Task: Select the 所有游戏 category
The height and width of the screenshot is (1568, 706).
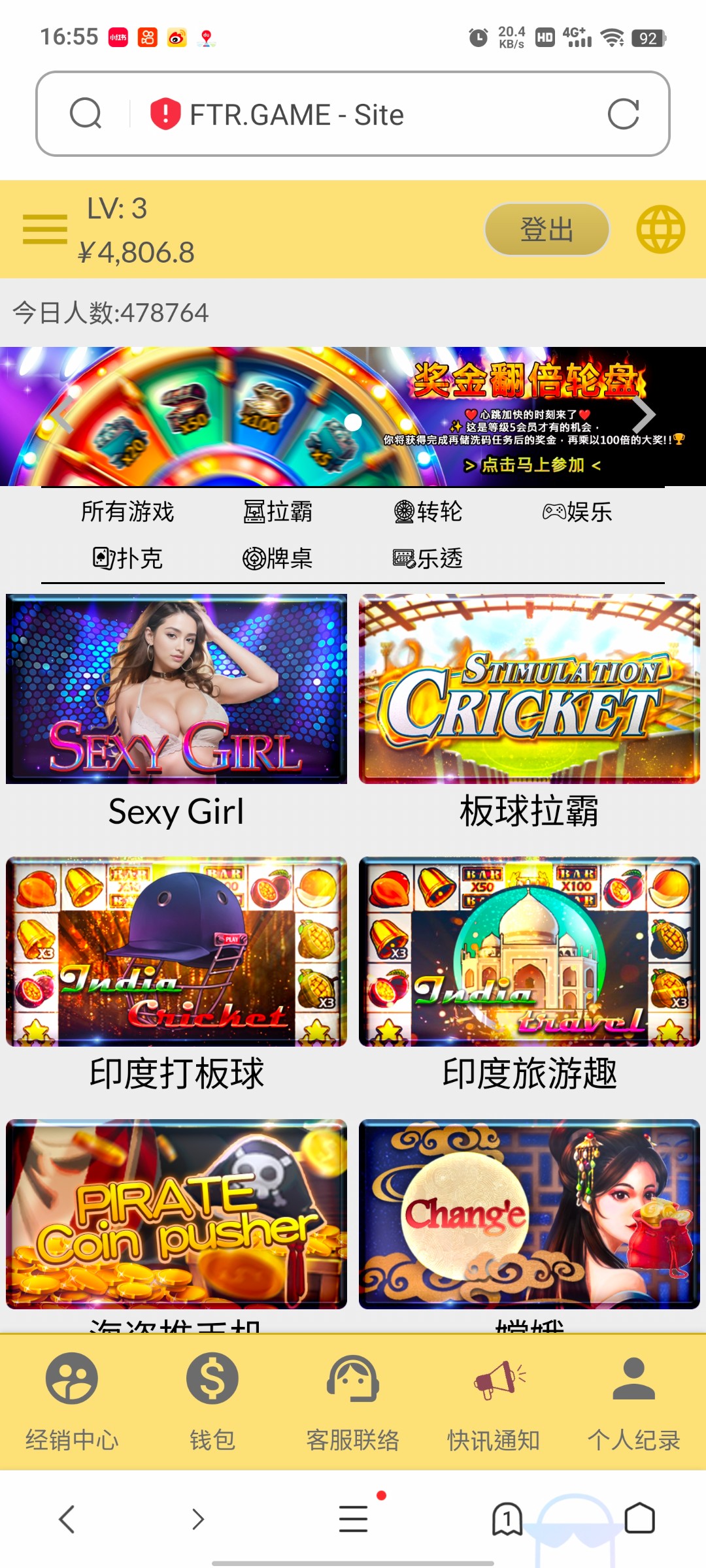Action: [127, 512]
